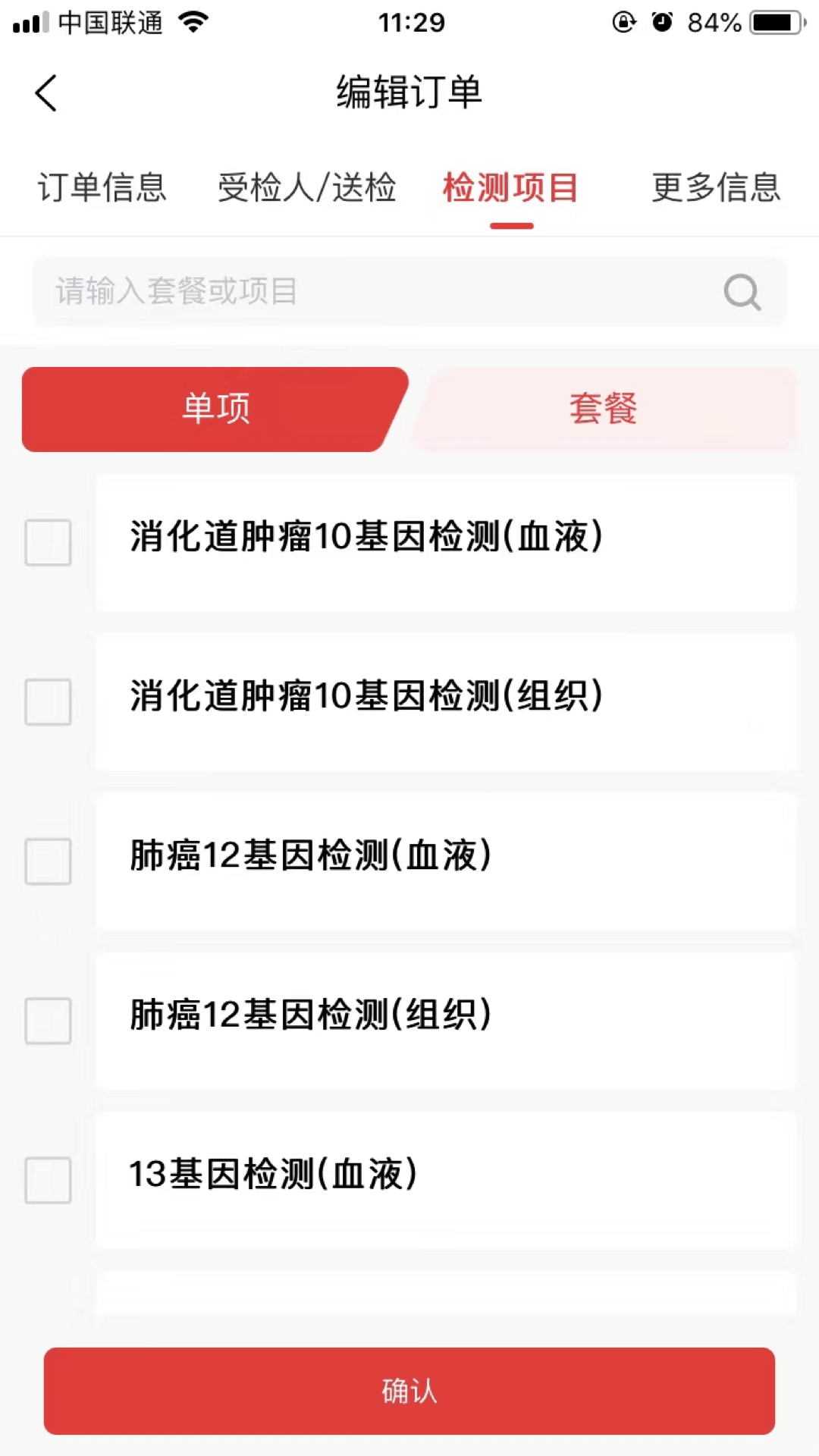Tap the alarm clock icon in status bar

663,23
